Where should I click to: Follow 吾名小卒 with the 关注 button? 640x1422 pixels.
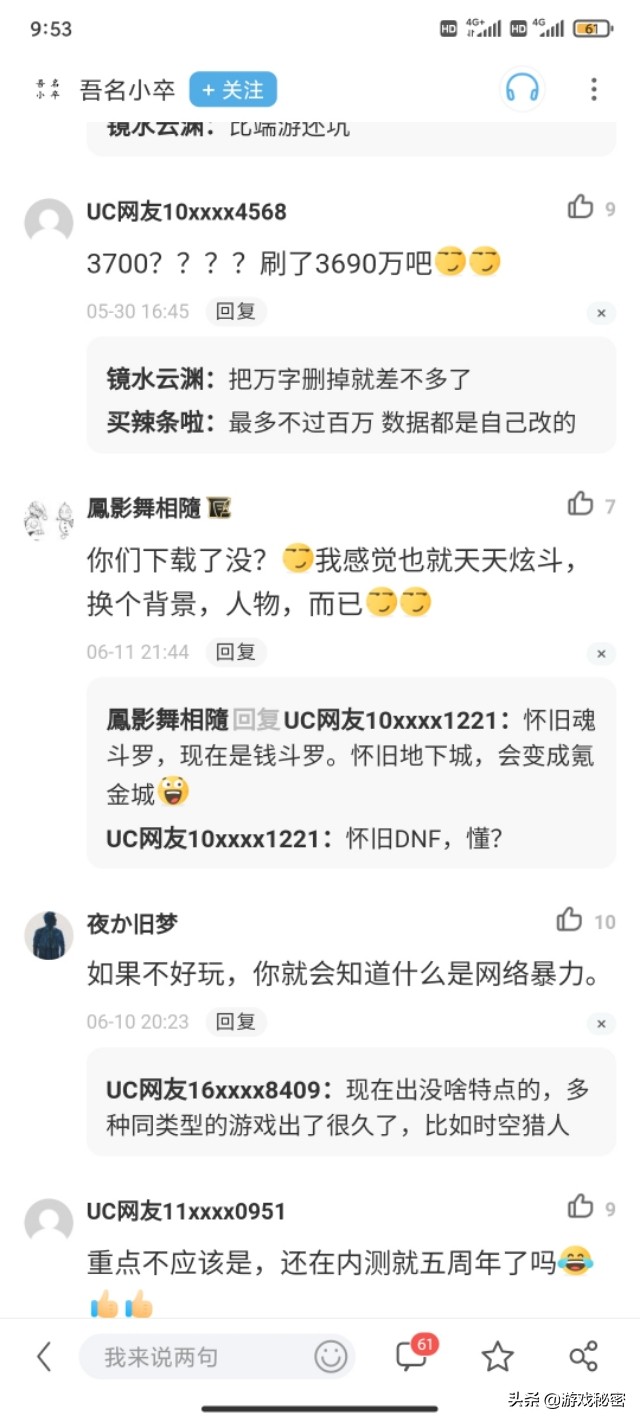pos(232,90)
